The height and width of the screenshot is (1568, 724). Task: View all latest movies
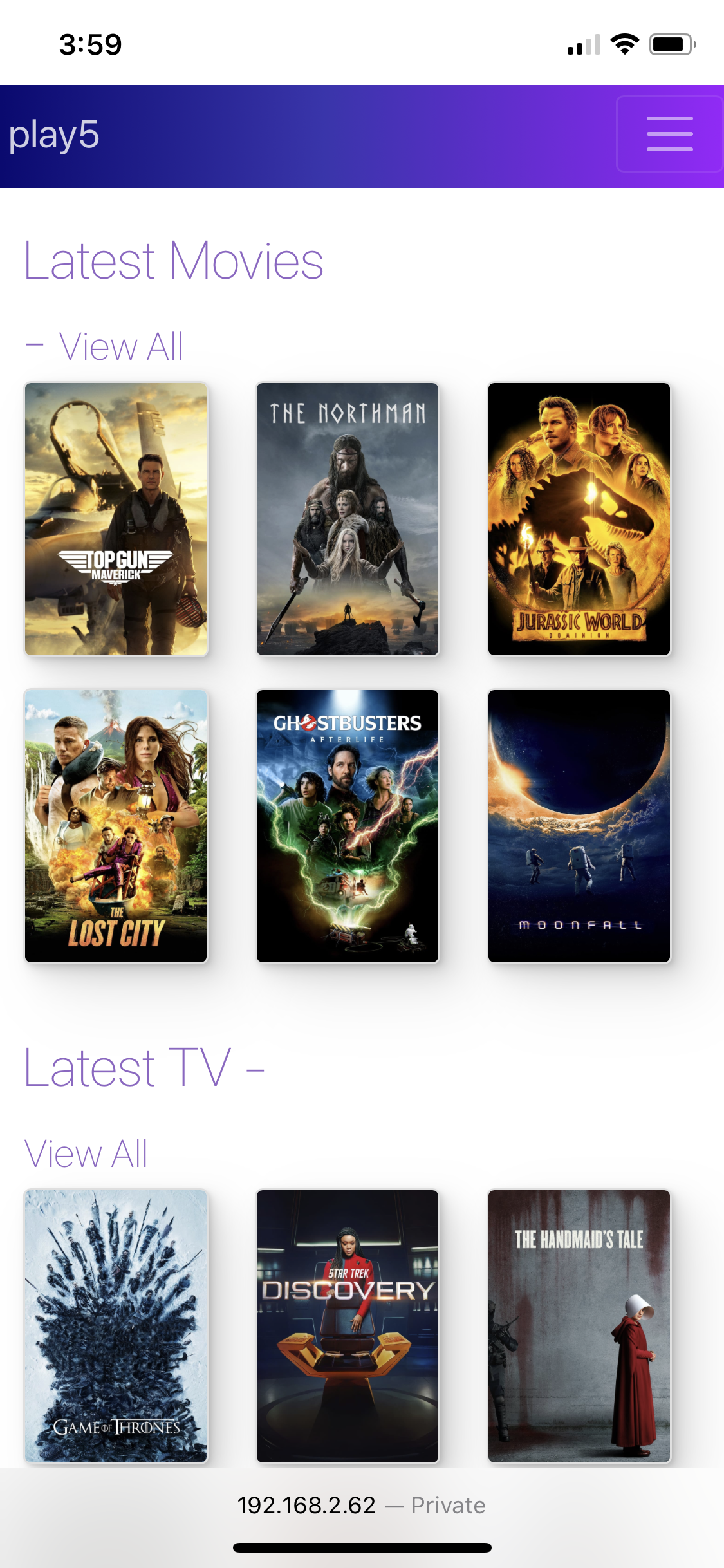[121, 347]
